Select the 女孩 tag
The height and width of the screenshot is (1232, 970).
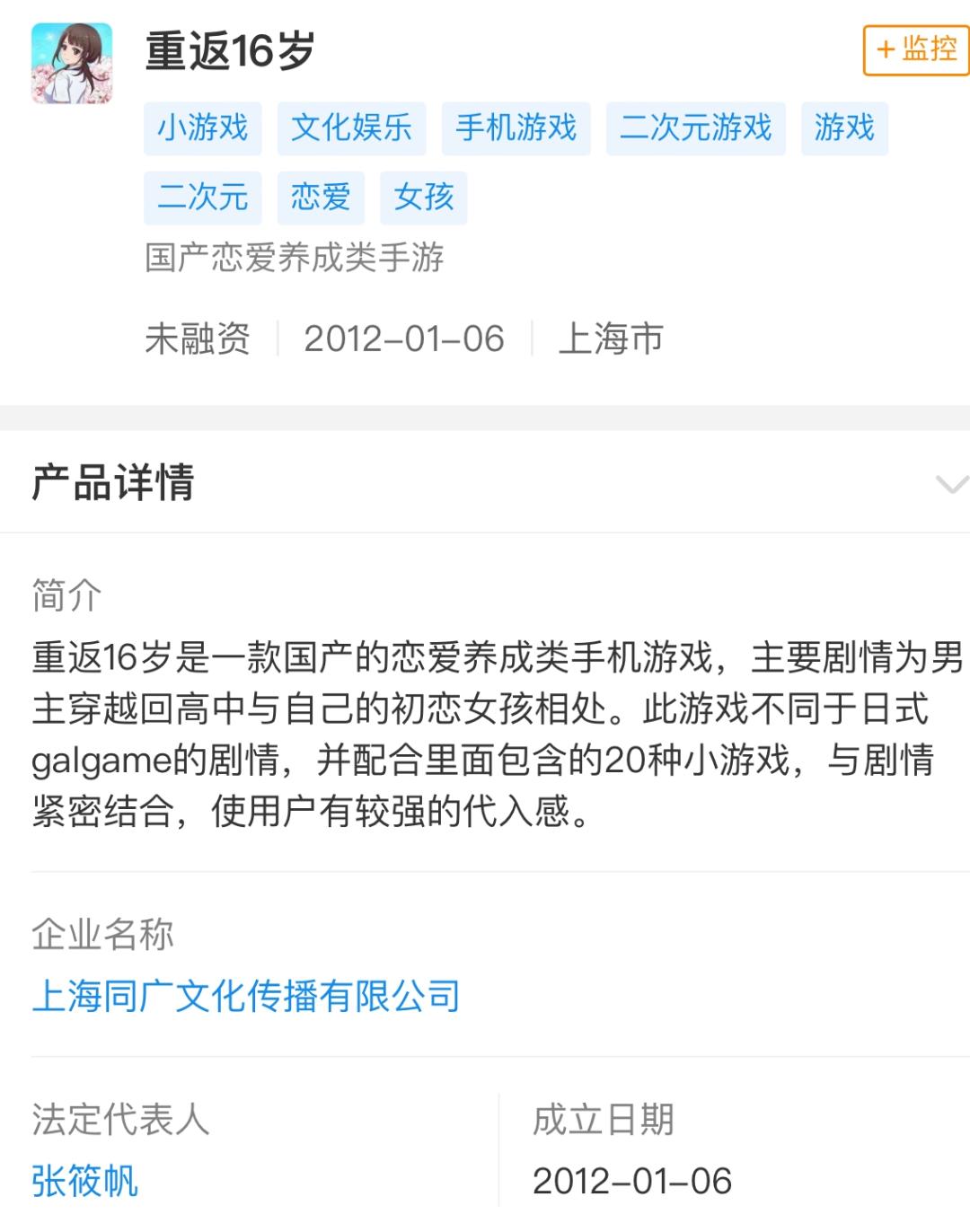[x=423, y=198]
